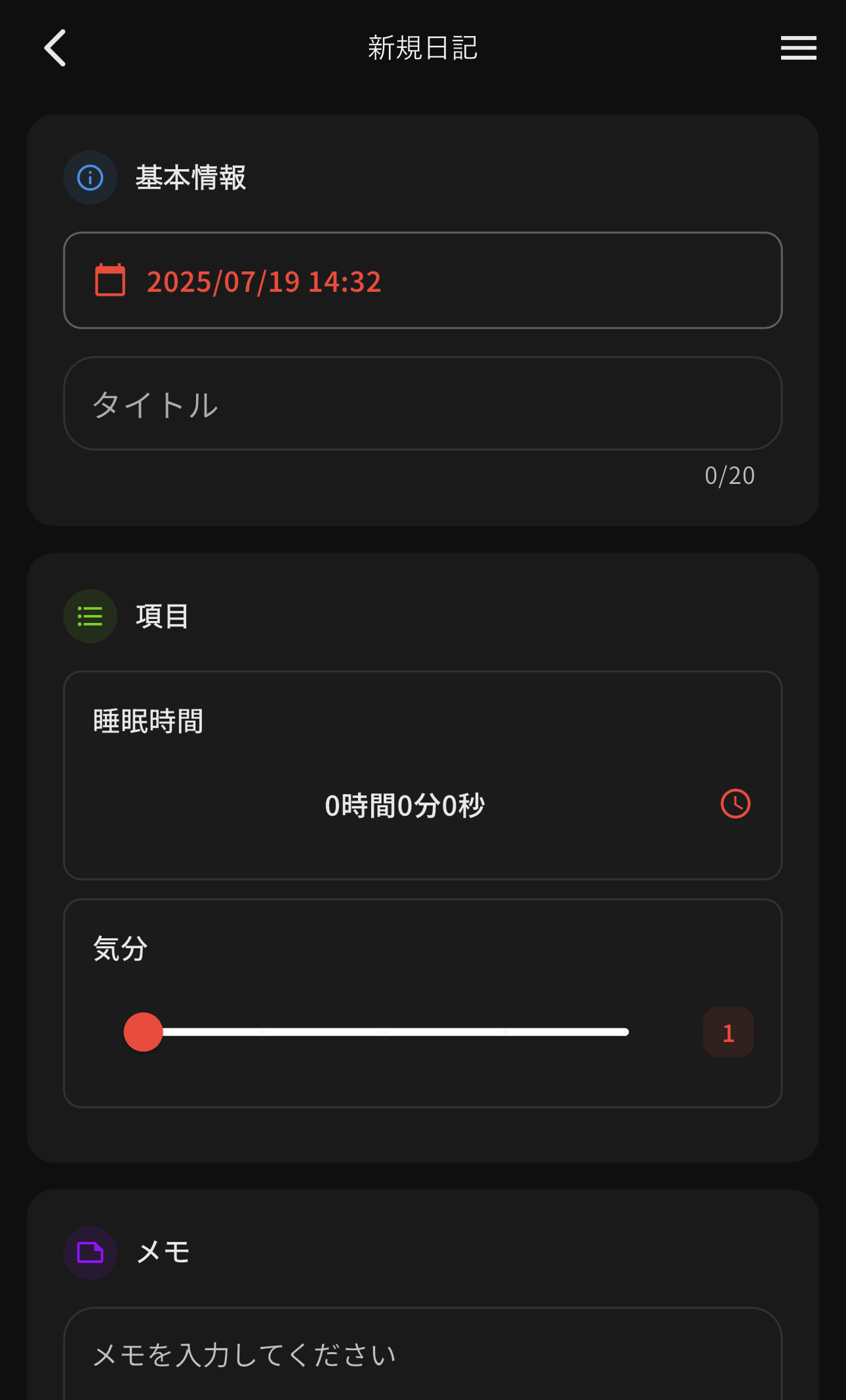Open the hamburger menu icon
The width and height of the screenshot is (846, 1400).
[798, 48]
